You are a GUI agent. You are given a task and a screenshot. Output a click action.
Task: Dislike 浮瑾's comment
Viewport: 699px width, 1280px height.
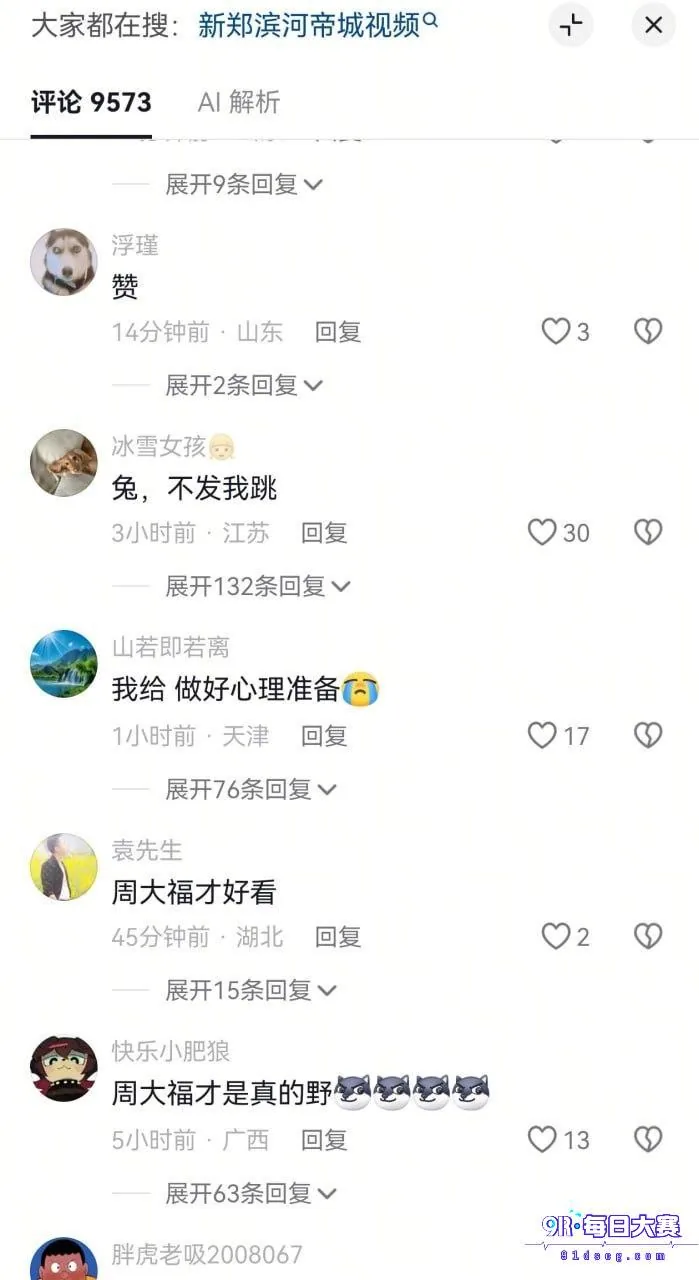pyautogui.click(x=648, y=331)
